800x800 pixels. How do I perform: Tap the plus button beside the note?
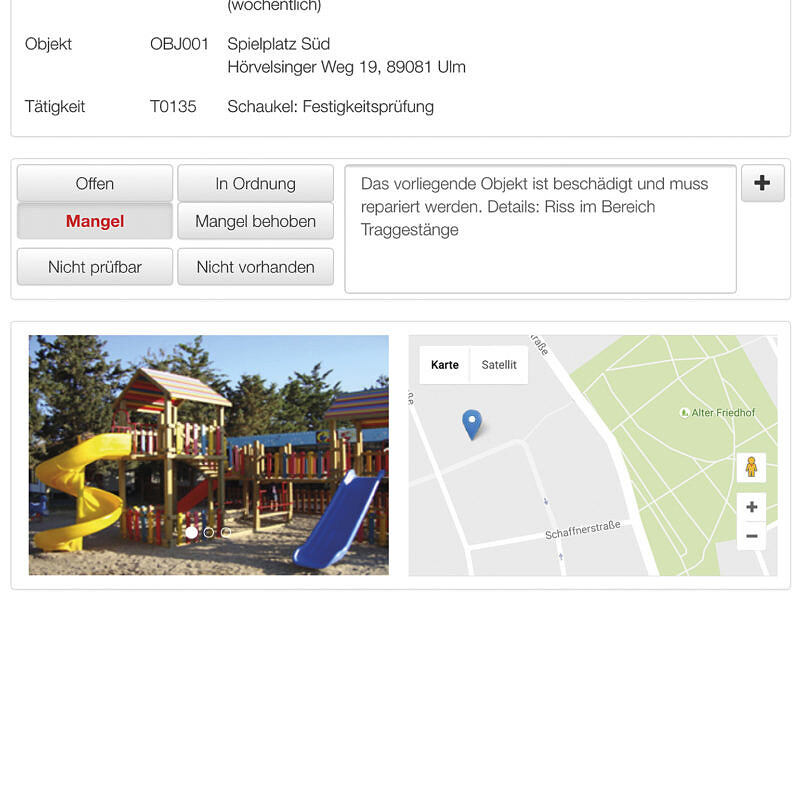pyautogui.click(x=762, y=183)
